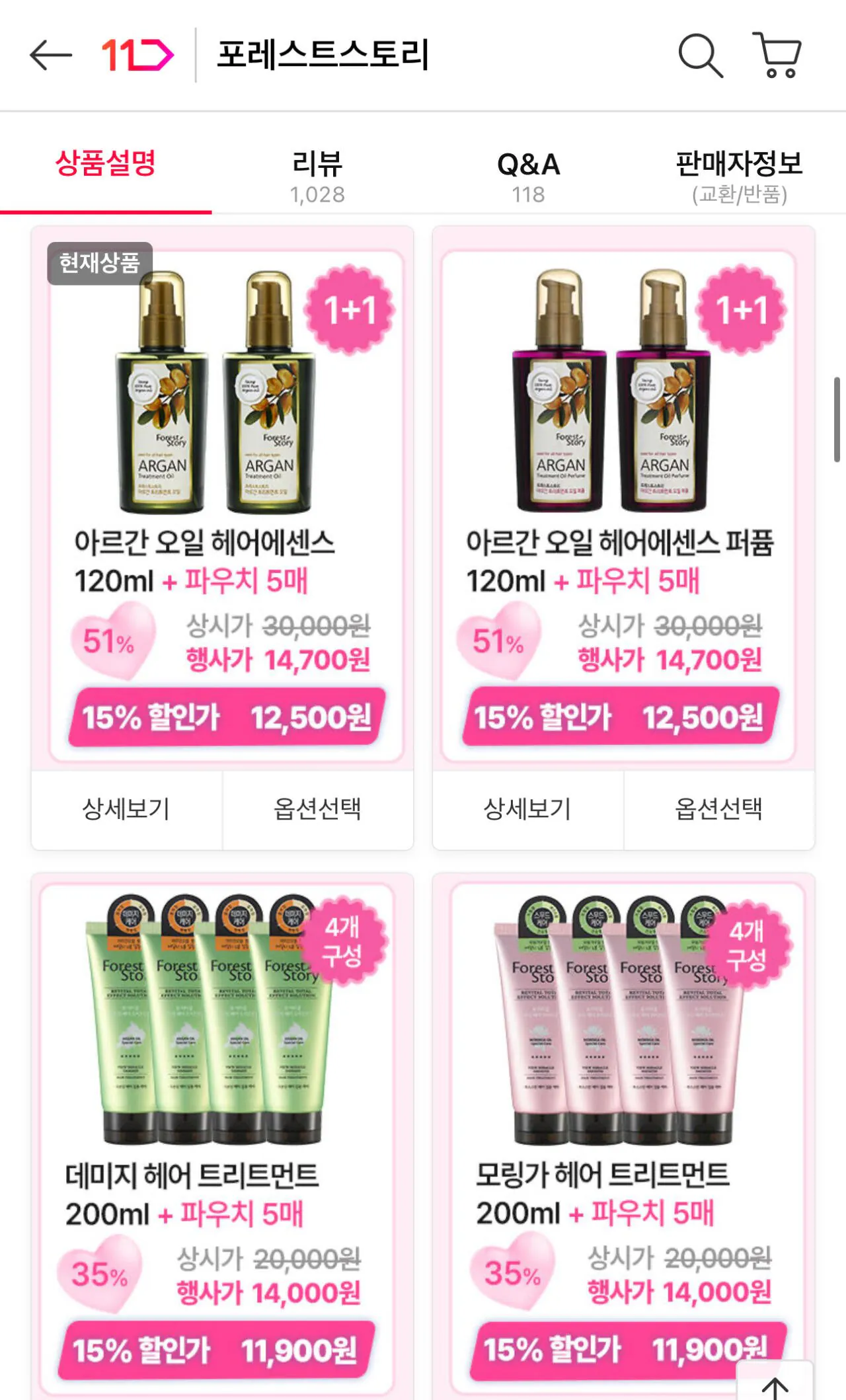Switch to the Q&A tab
The image size is (846, 1400).
[x=529, y=176]
